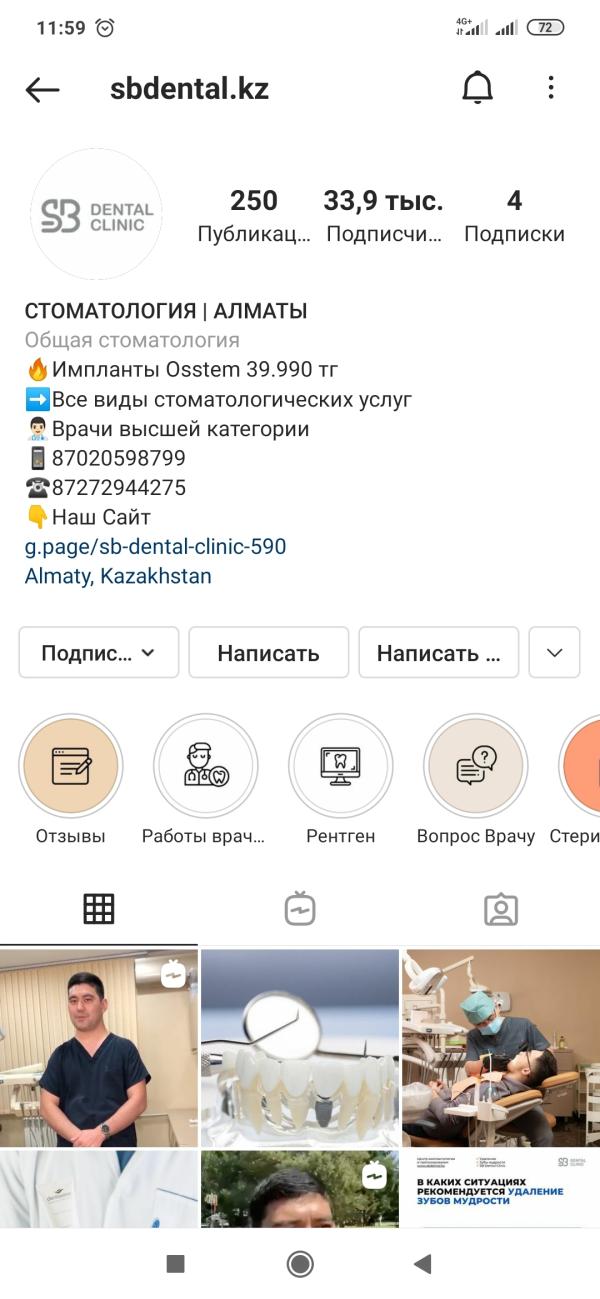Open the post of dentist treating a patient
The height and width of the screenshot is (1299, 600).
[501, 1047]
